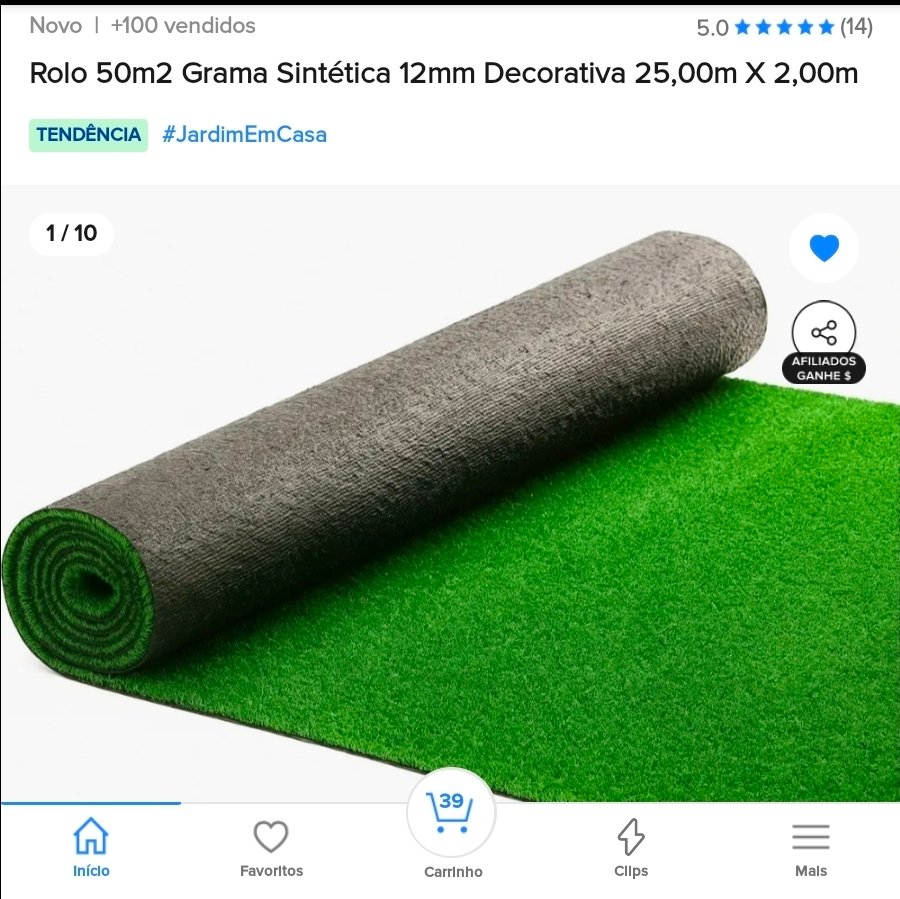The width and height of the screenshot is (900, 899).
Task: Open the Mais menu tab
Action: [811, 848]
